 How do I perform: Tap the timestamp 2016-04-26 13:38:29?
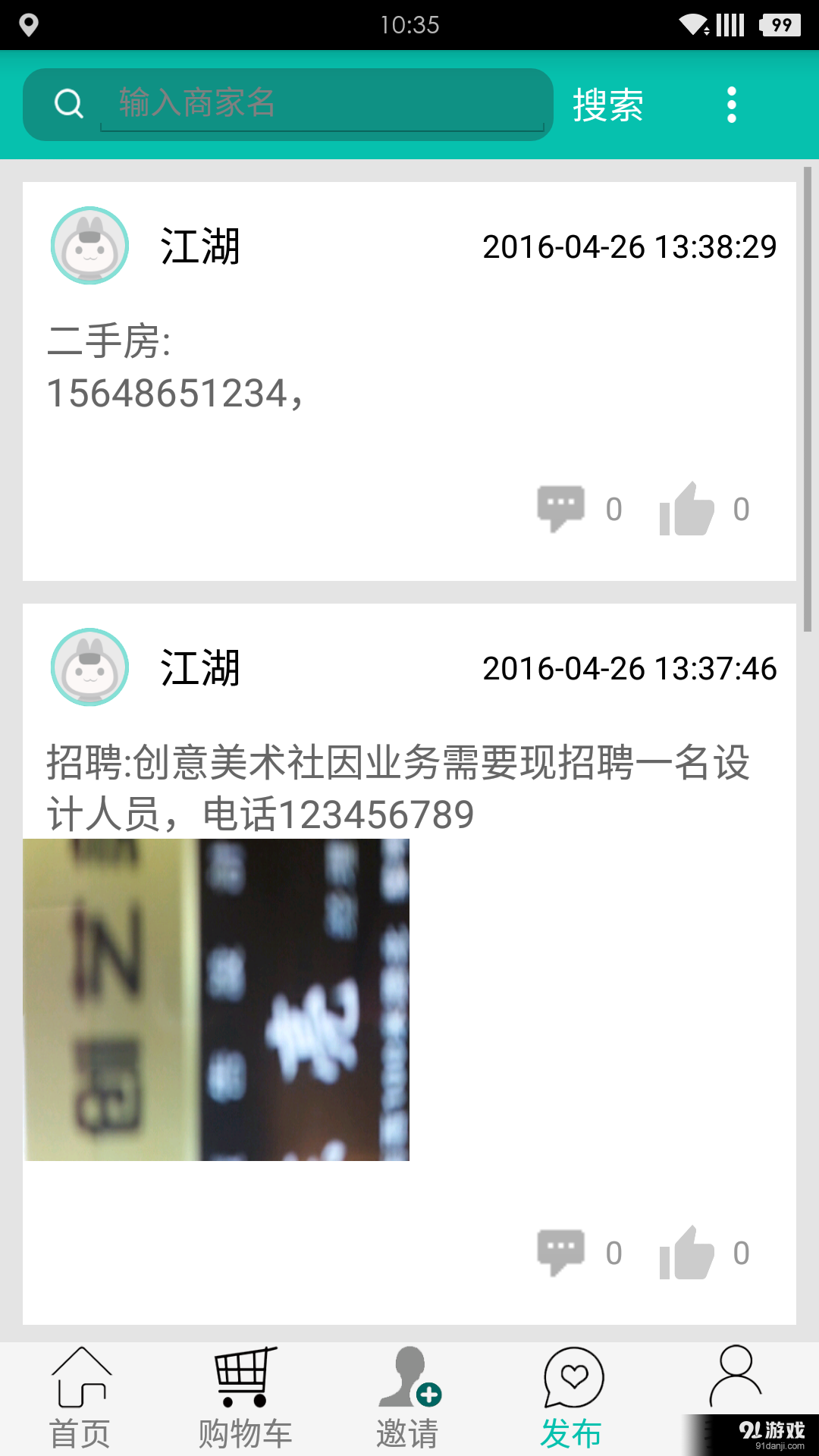pos(629,246)
